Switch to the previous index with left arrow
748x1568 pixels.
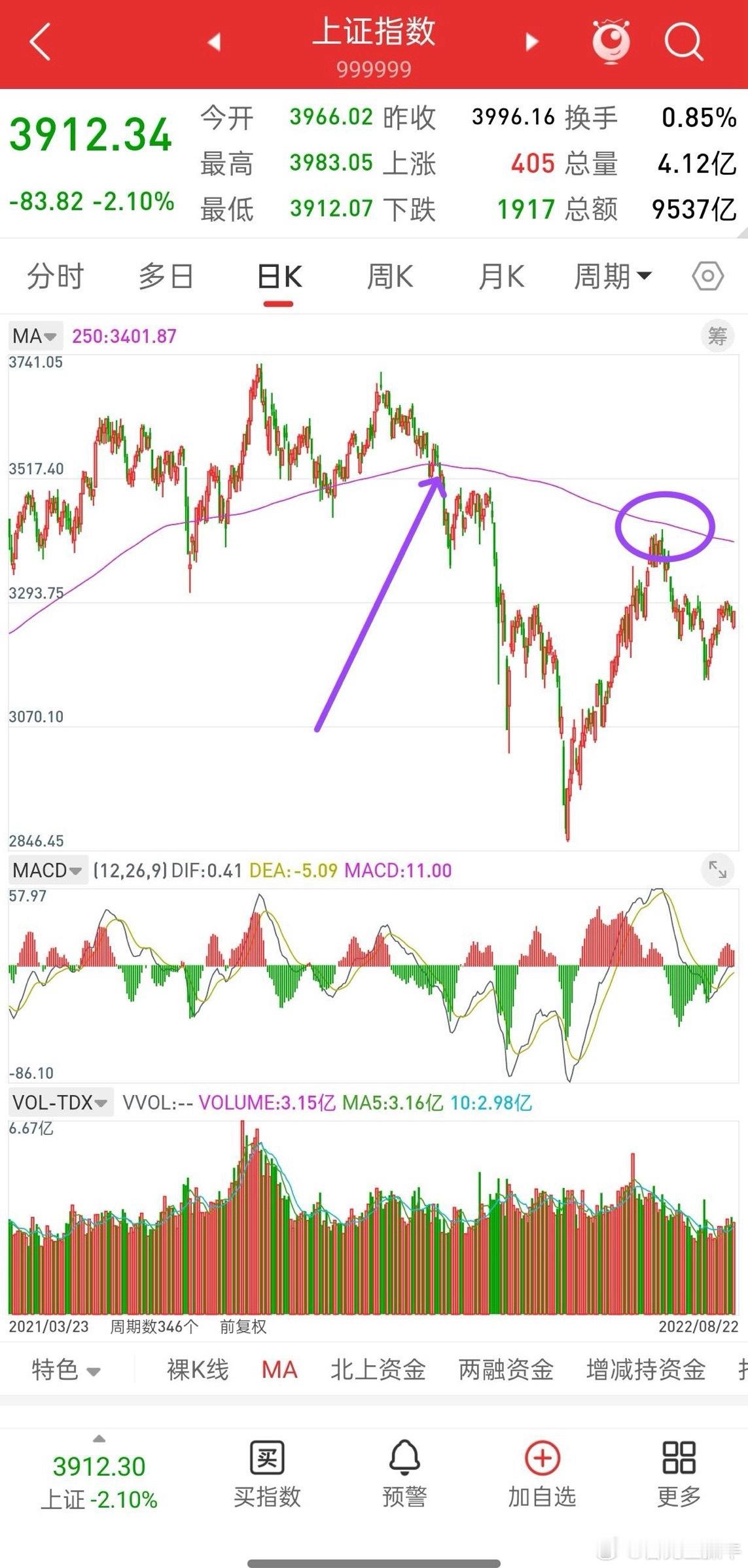[214, 43]
